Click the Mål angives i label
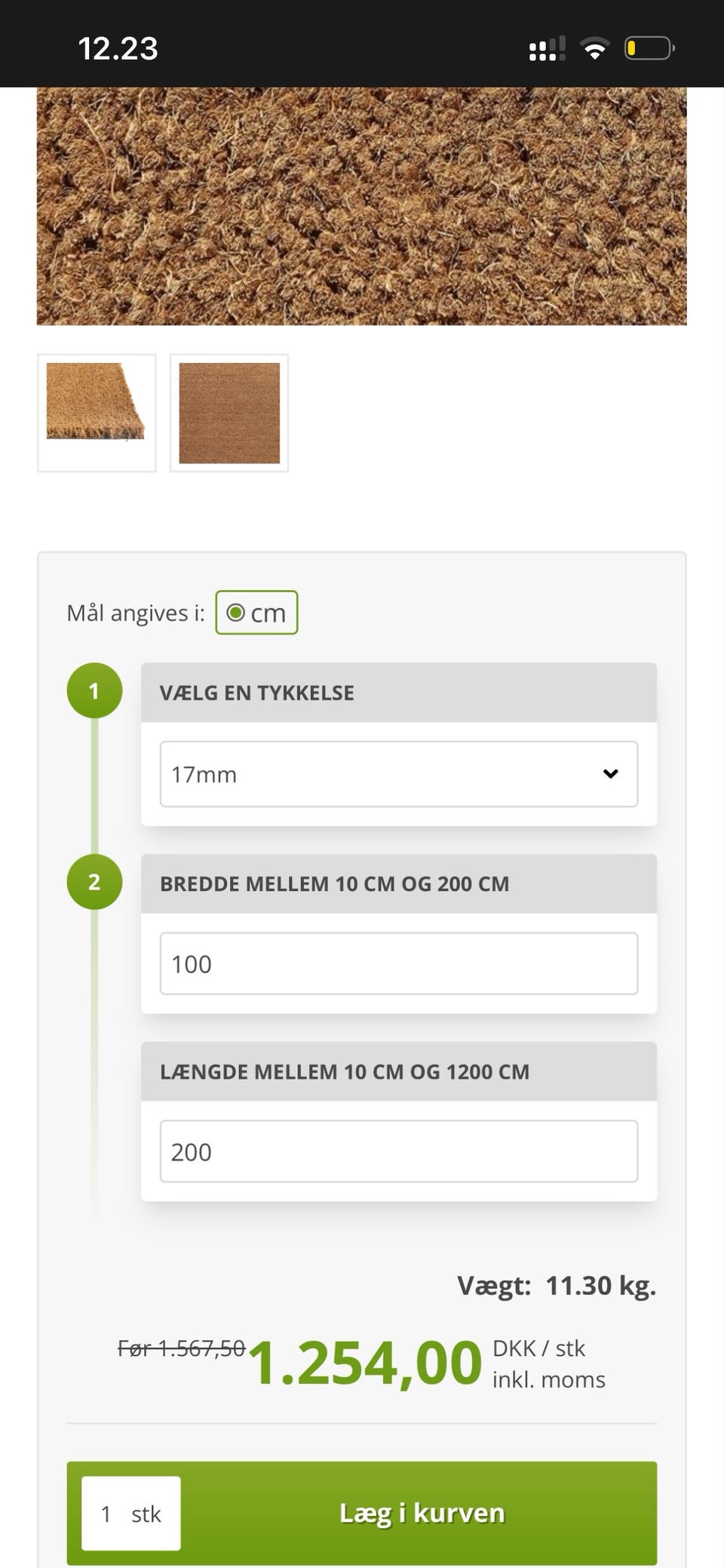This screenshot has width=724, height=1568. click(x=136, y=613)
